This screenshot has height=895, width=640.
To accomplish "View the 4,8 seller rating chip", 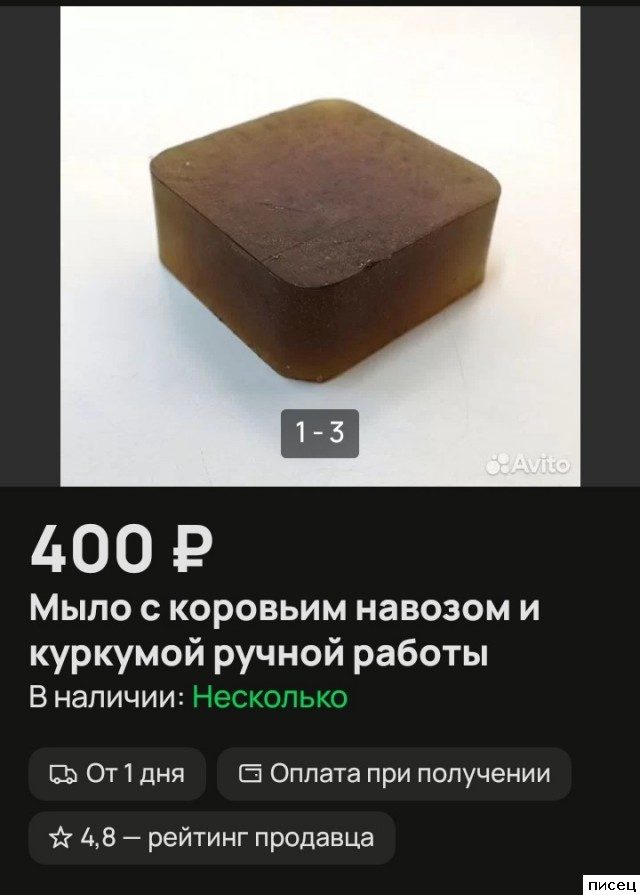I will point(211,837).
